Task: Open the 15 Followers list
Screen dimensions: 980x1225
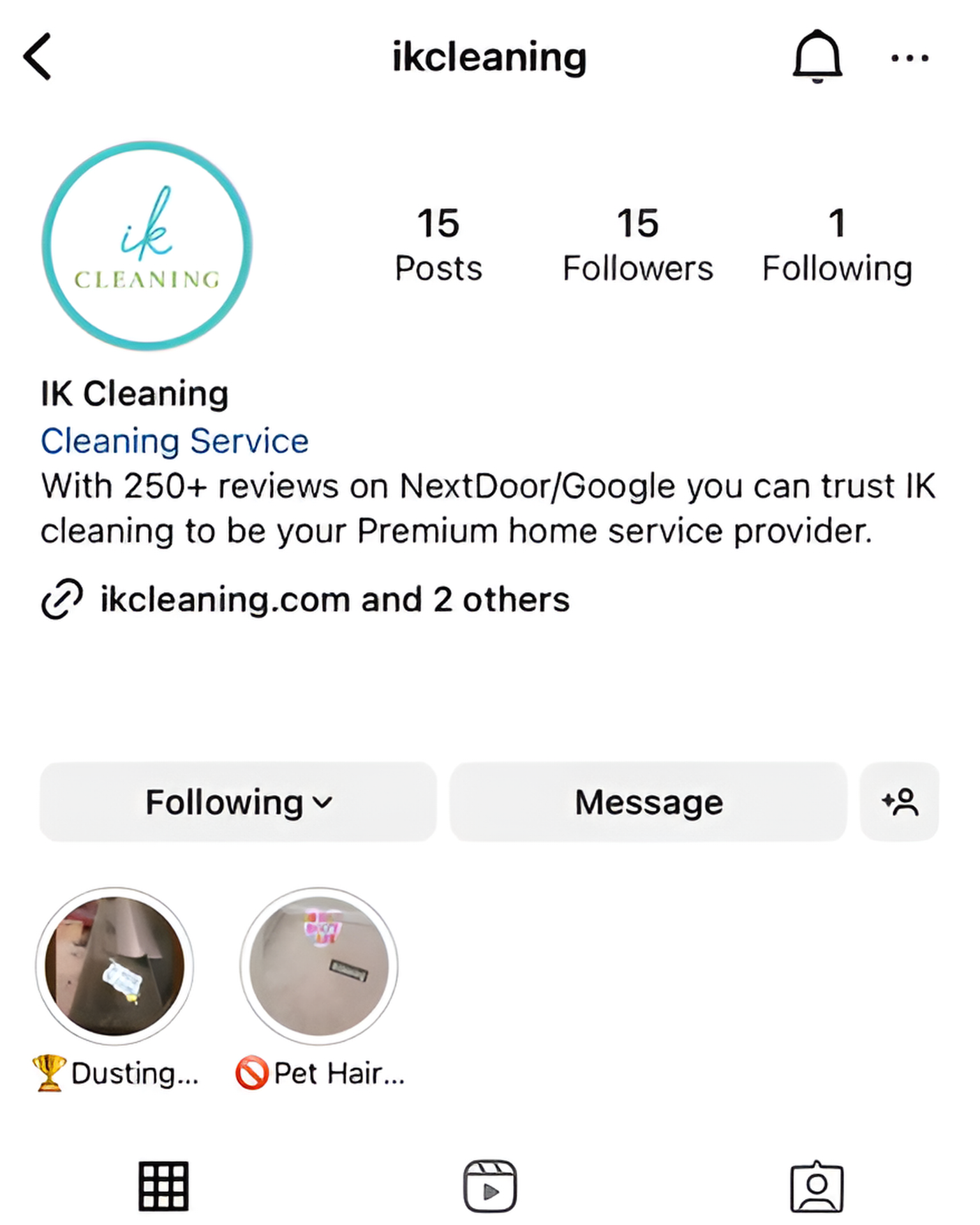Action: click(637, 245)
